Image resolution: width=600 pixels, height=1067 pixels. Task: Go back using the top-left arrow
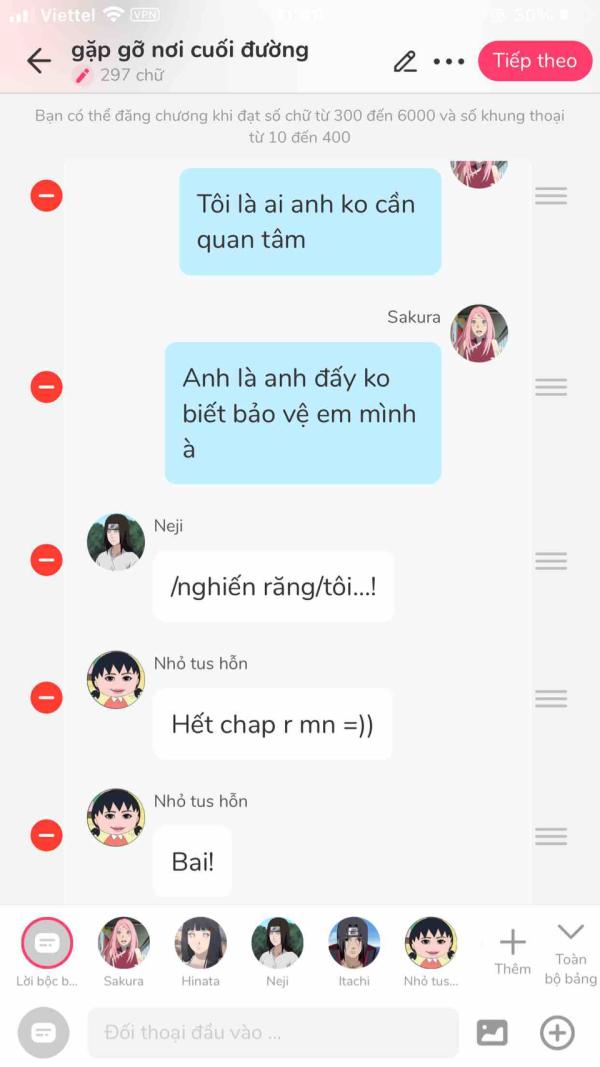pos(39,61)
